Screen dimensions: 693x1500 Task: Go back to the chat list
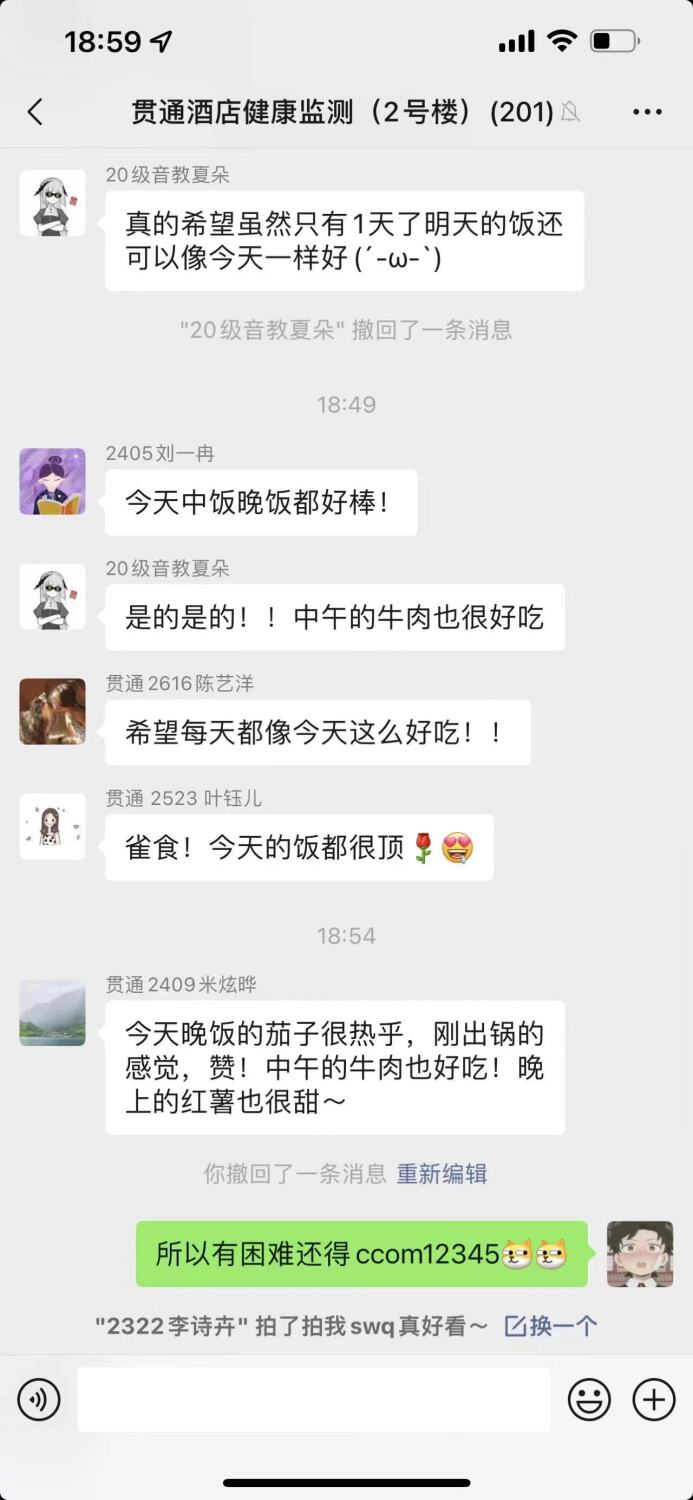point(36,112)
